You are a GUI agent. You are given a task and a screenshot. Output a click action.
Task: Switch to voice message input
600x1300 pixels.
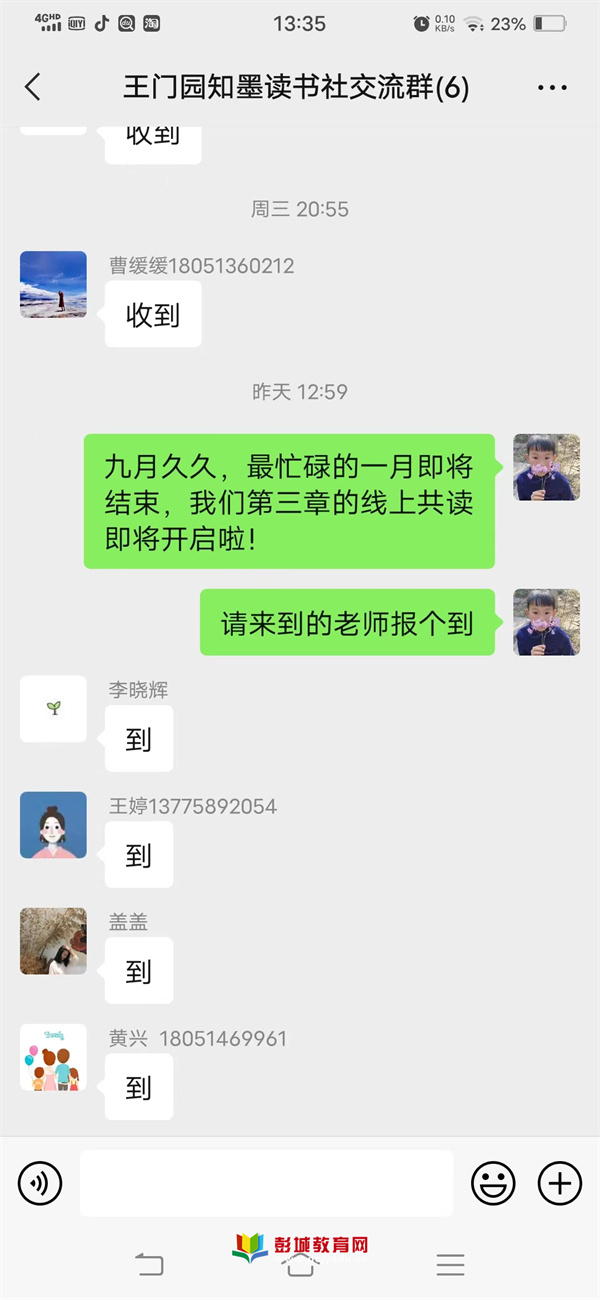(40, 1183)
